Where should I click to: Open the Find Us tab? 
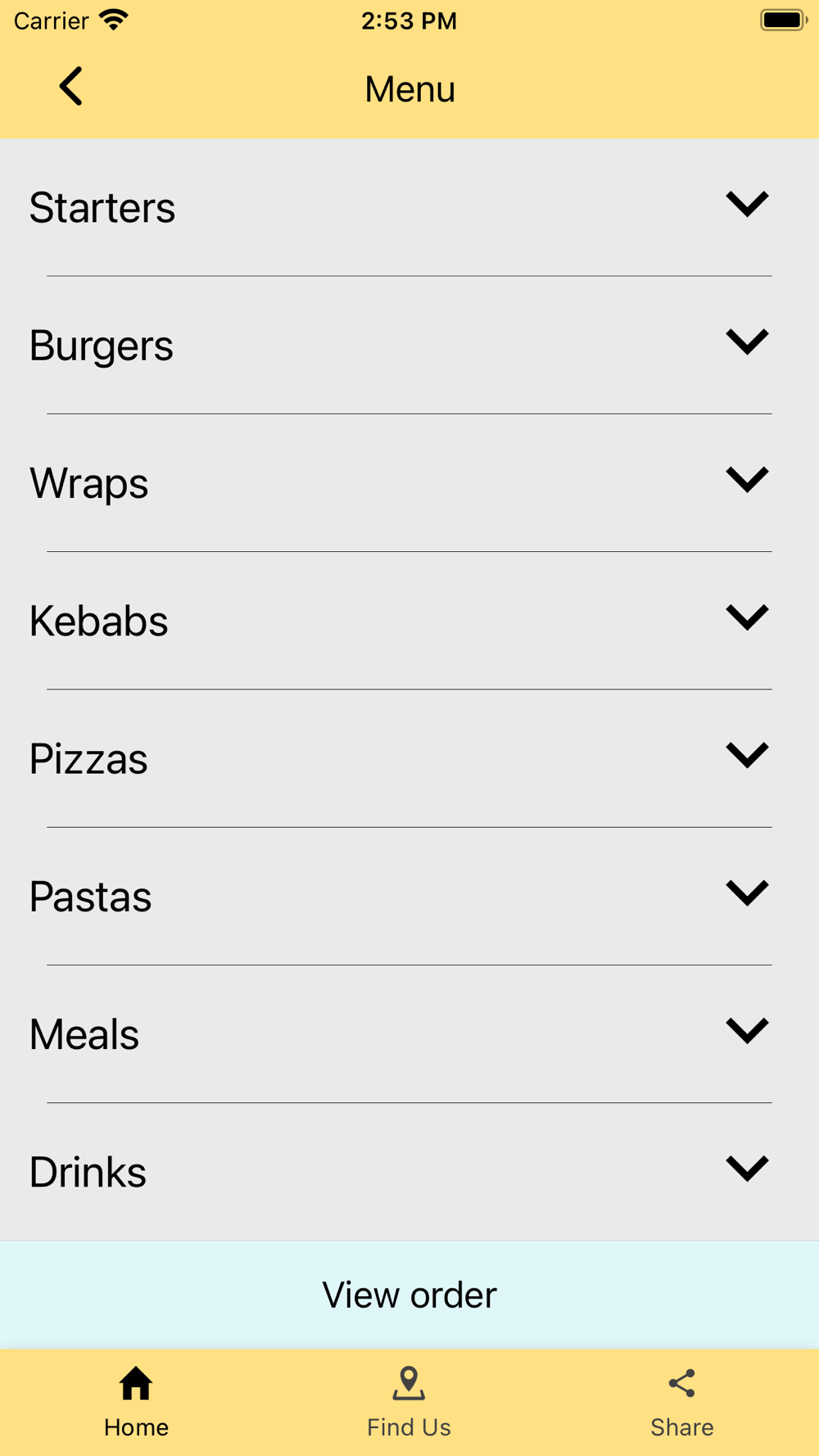click(x=409, y=1402)
